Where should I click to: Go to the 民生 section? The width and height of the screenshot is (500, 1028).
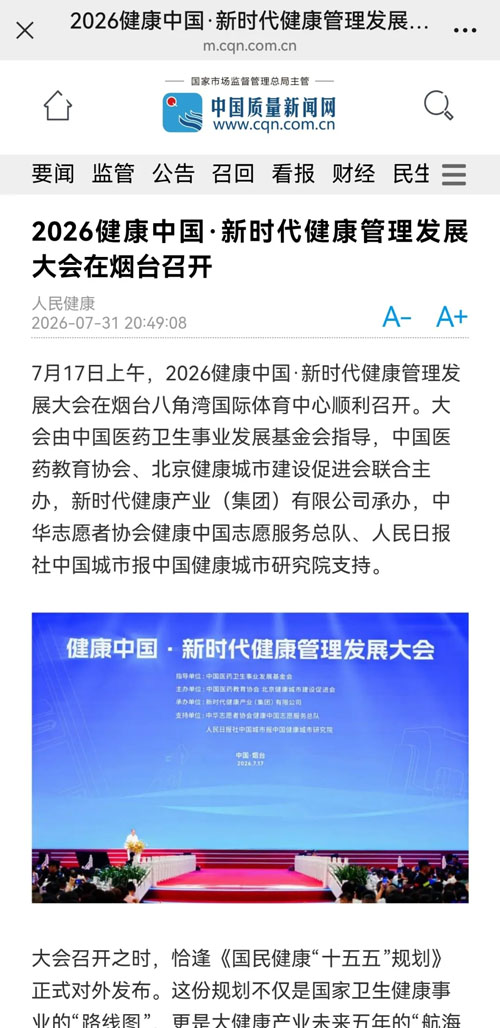(x=412, y=174)
